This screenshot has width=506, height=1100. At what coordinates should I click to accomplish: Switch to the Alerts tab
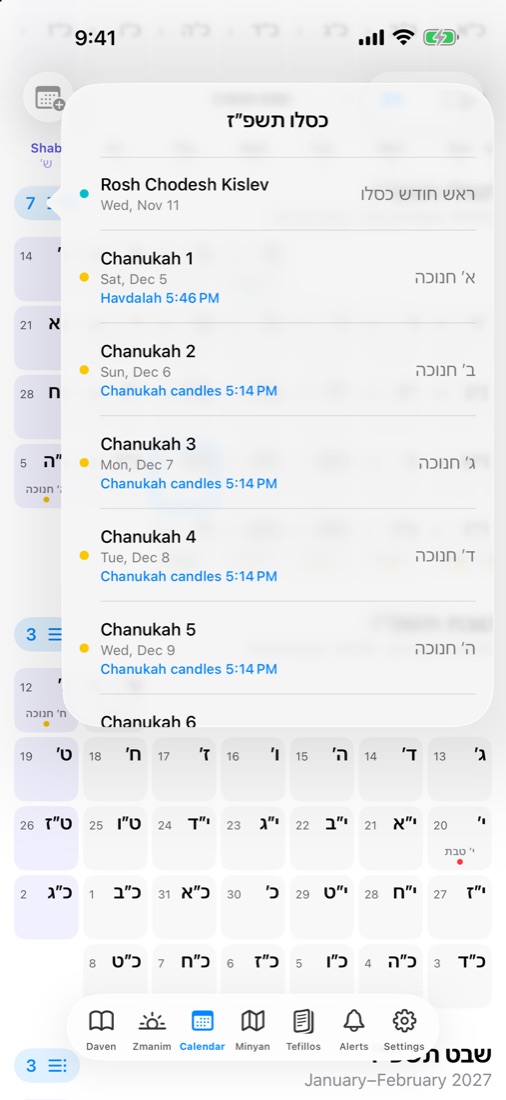354,1030
